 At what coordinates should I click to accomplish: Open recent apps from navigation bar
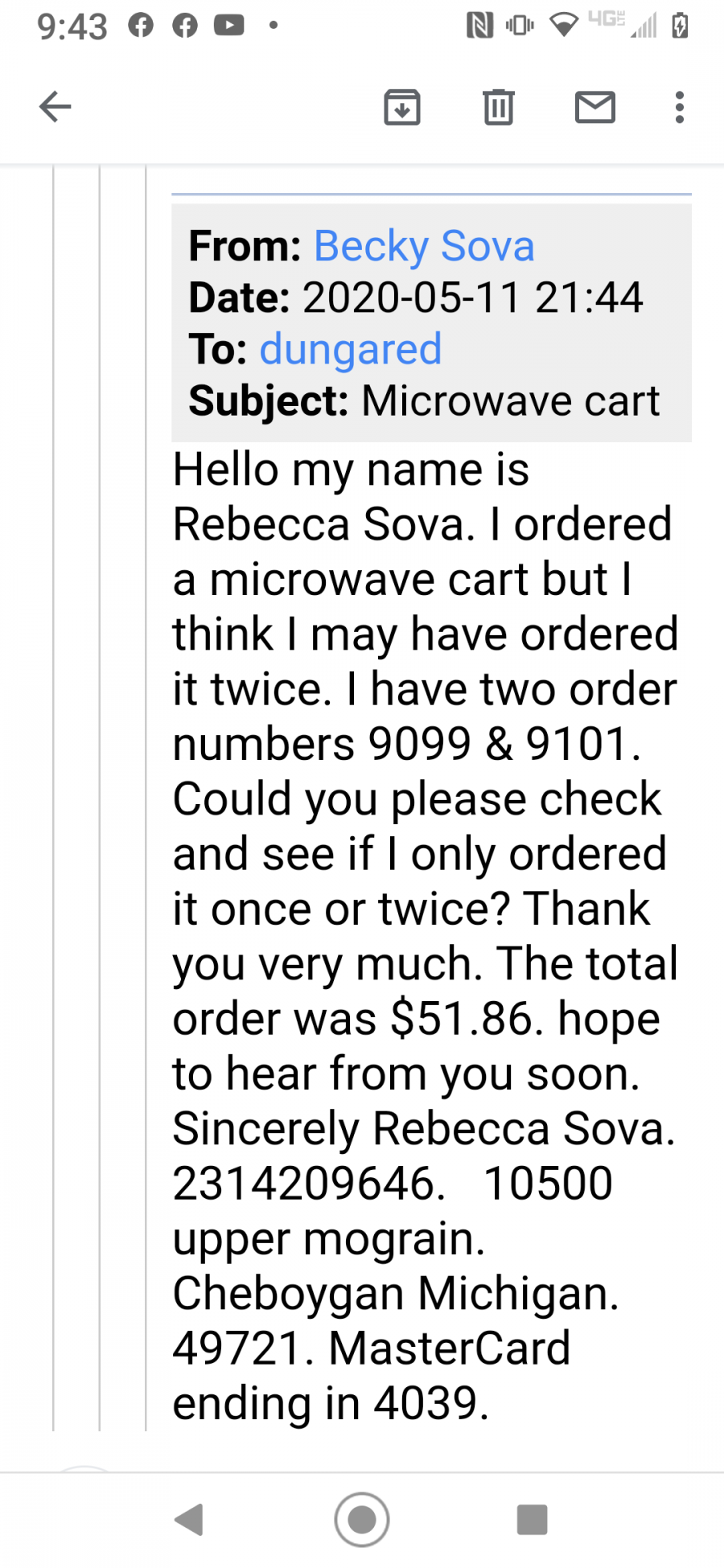[x=532, y=1520]
